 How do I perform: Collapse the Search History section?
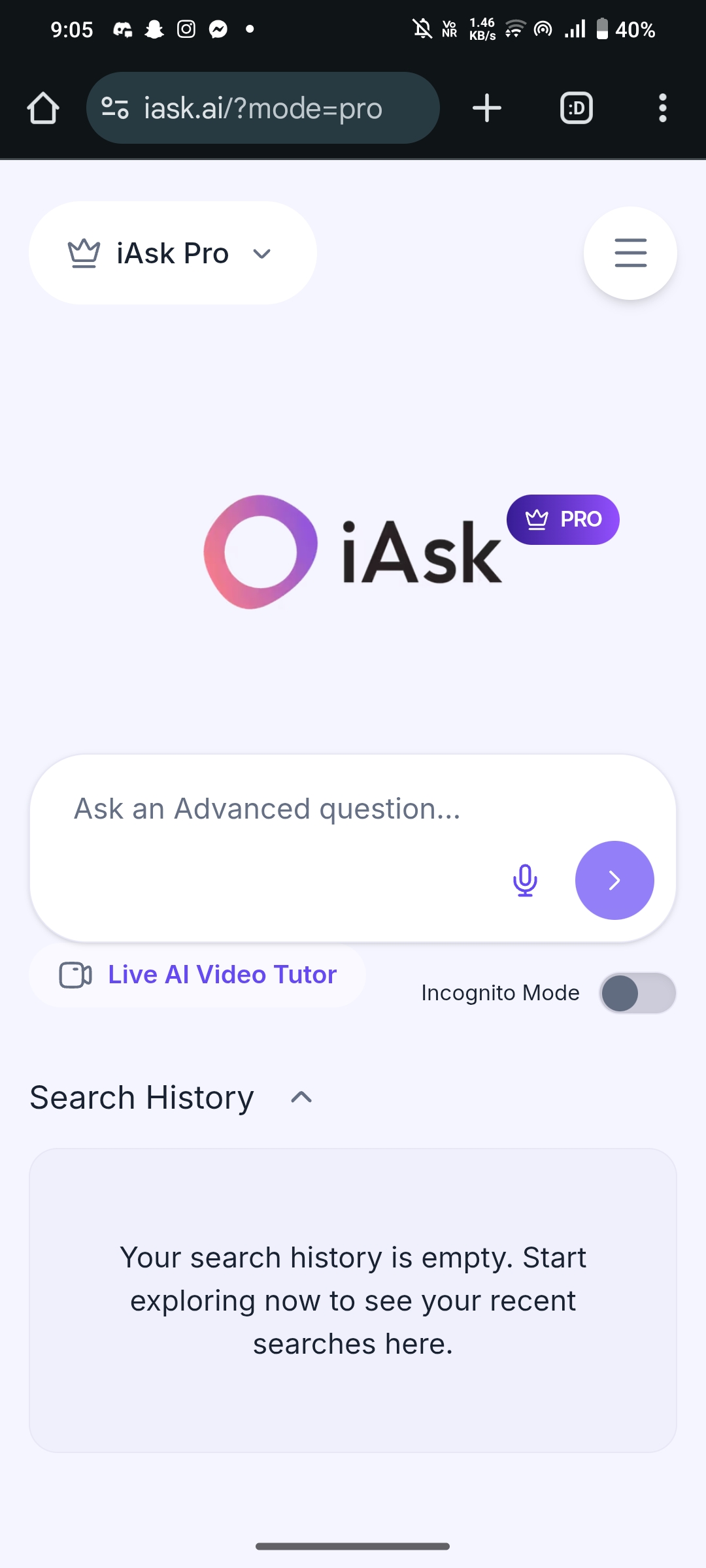click(x=301, y=1098)
